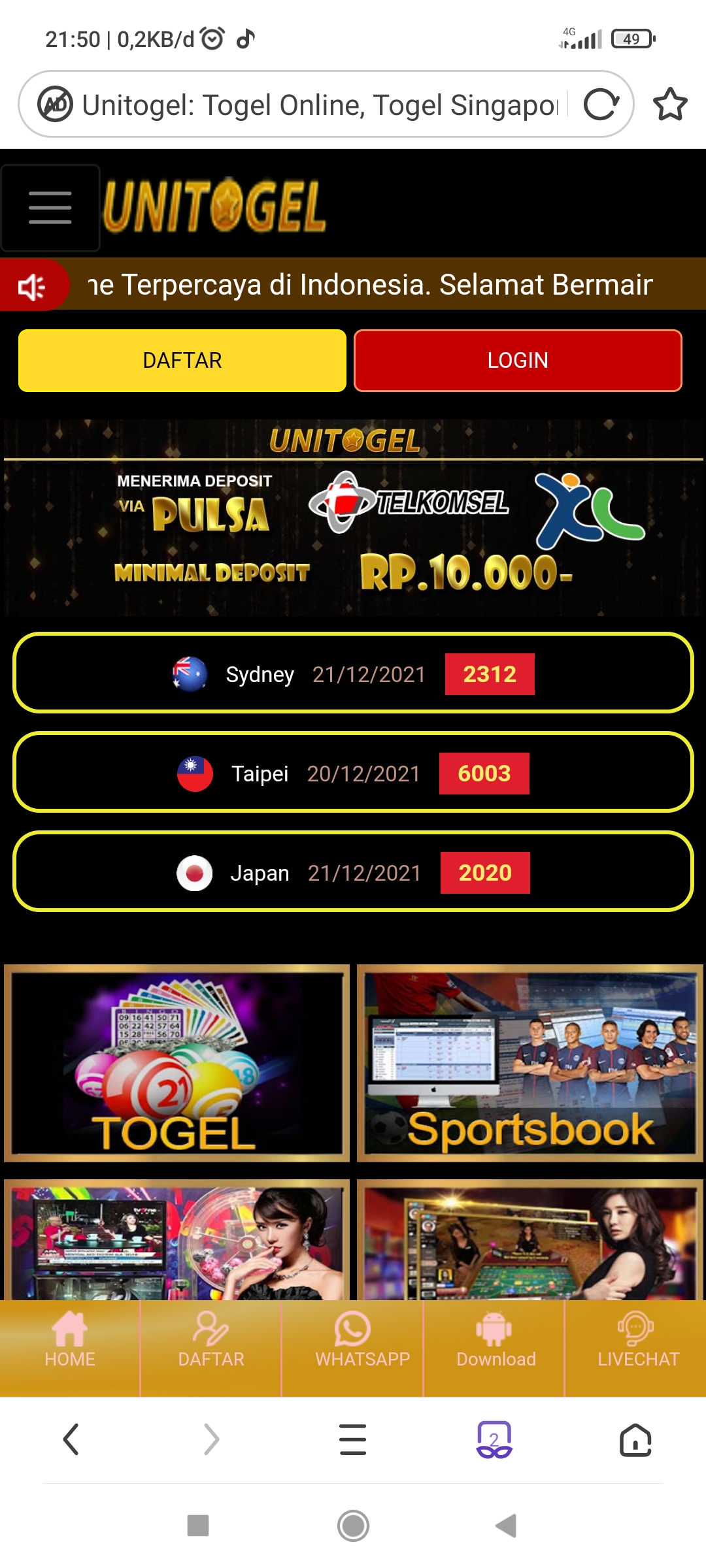Open the browser tabs switcher
The width and height of the screenshot is (706, 1568).
tap(494, 1439)
